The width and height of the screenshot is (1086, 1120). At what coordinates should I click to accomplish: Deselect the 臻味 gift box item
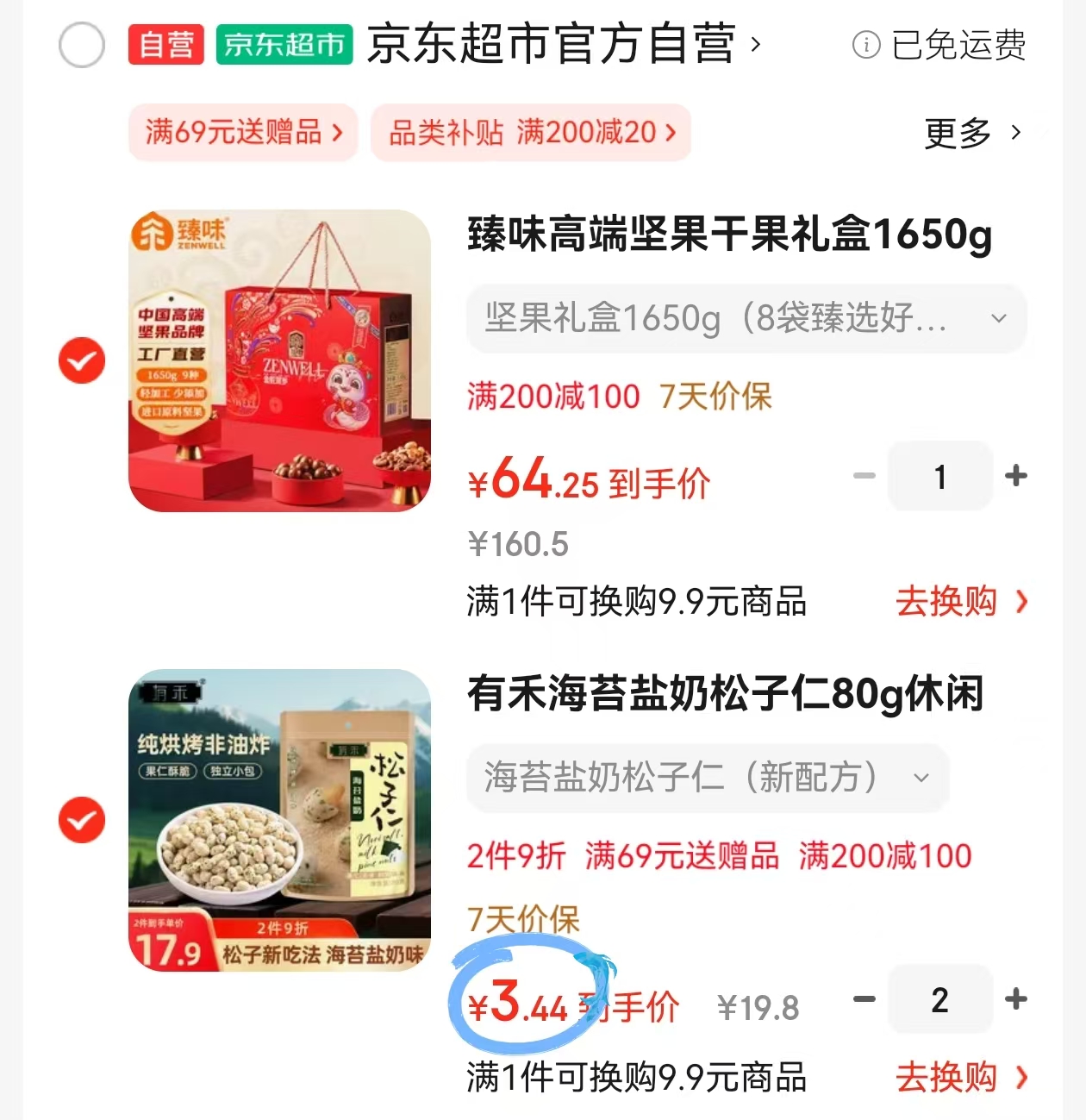(82, 360)
